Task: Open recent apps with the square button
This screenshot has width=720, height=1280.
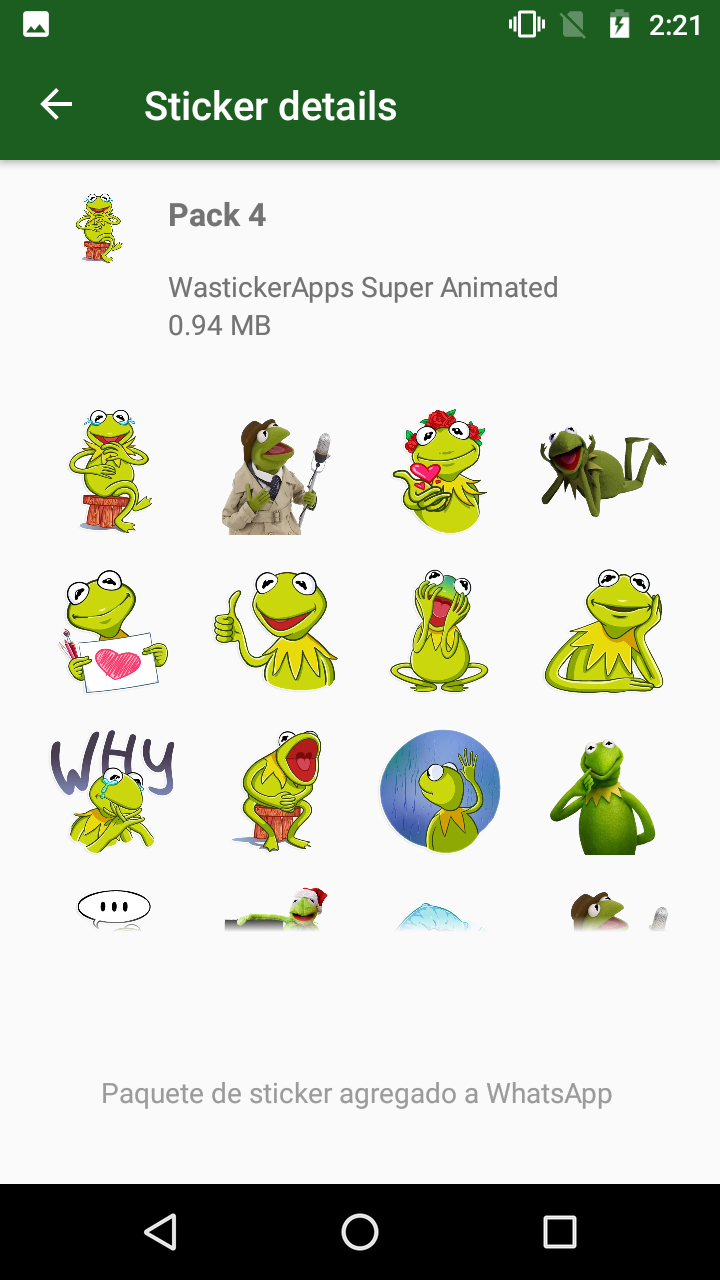Action: [558, 1231]
